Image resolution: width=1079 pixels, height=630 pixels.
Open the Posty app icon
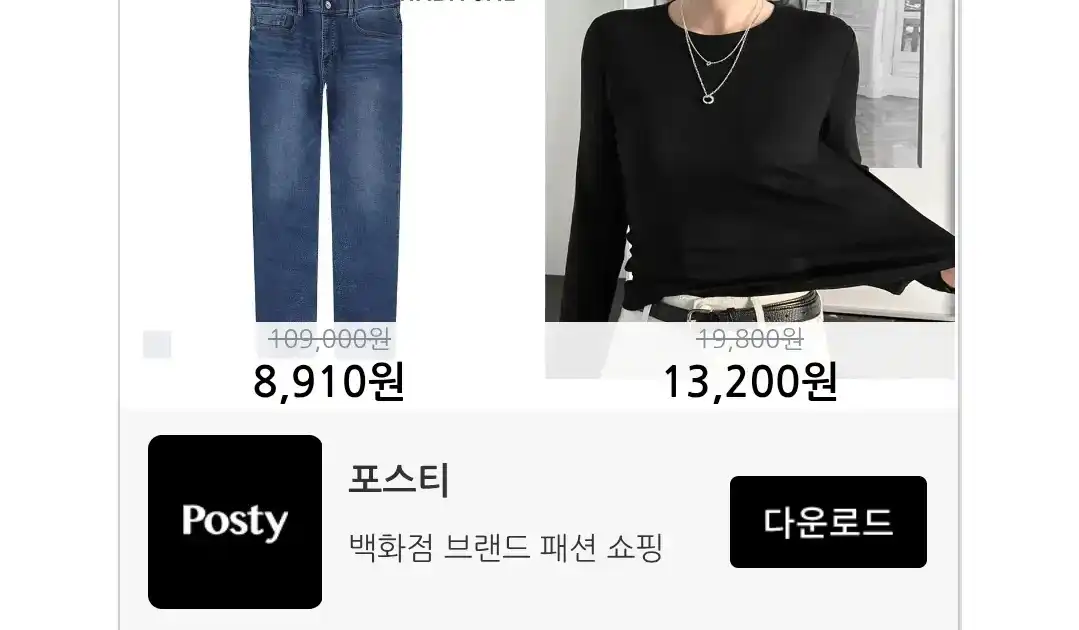point(235,522)
